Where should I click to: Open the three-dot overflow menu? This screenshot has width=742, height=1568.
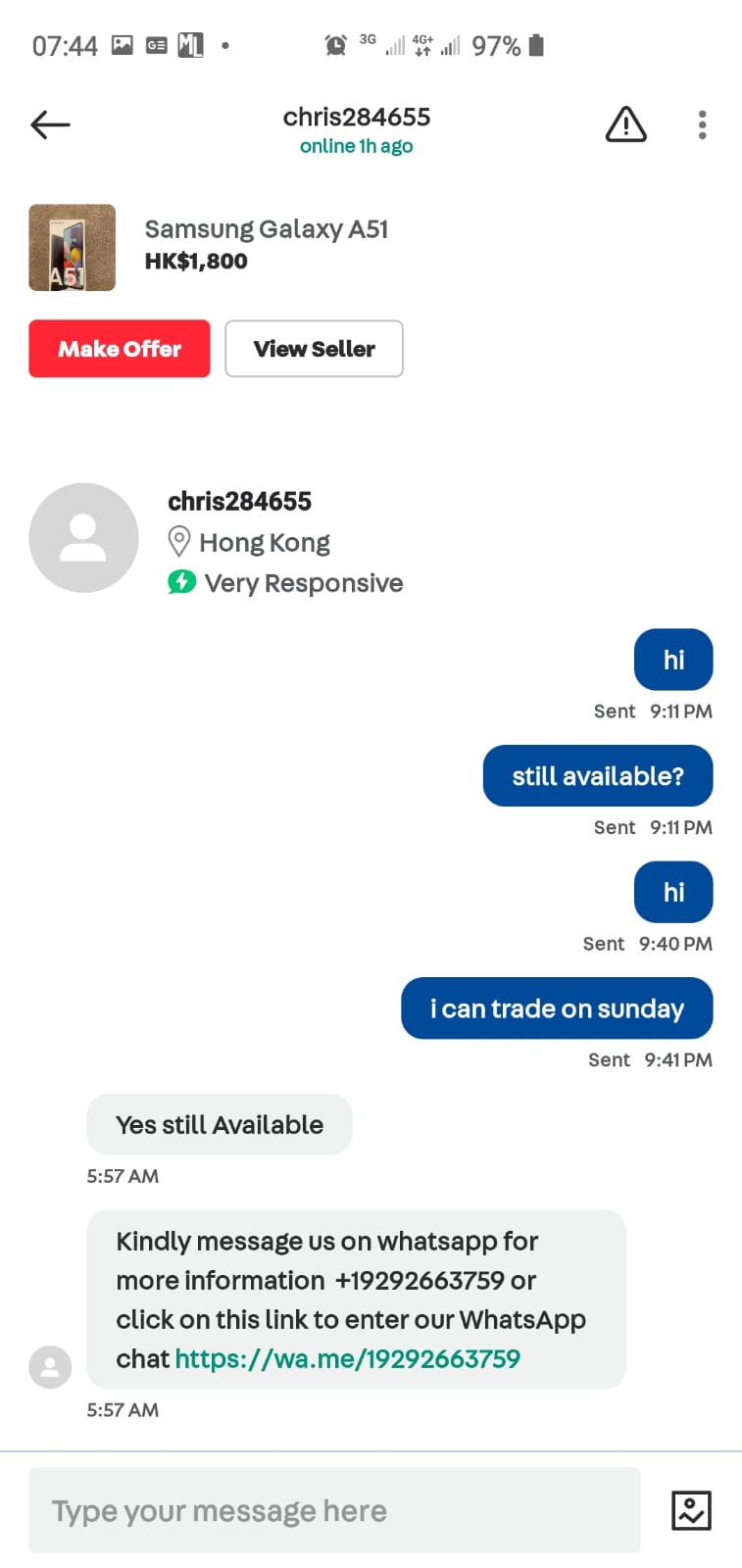(702, 124)
